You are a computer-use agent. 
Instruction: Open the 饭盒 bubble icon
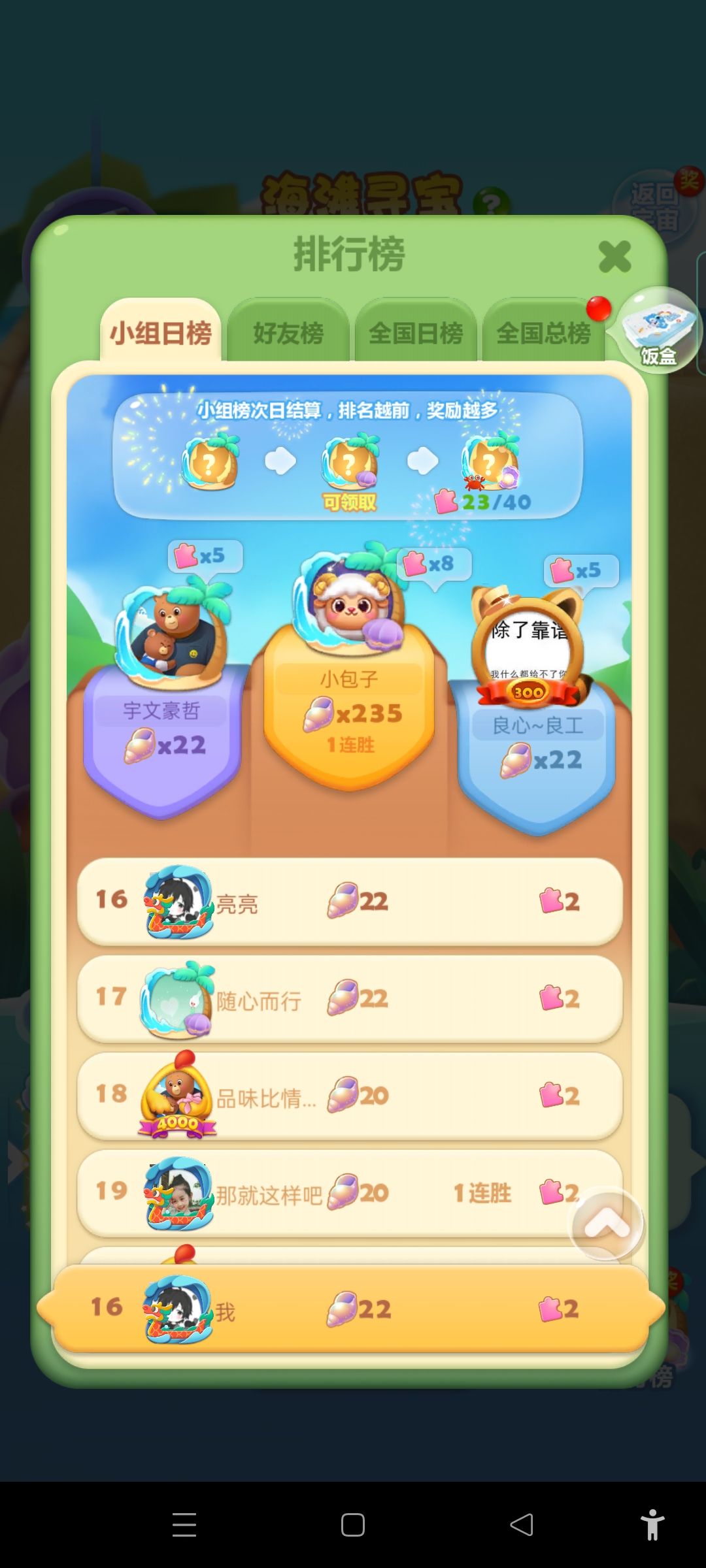click(x=658, y=330)
